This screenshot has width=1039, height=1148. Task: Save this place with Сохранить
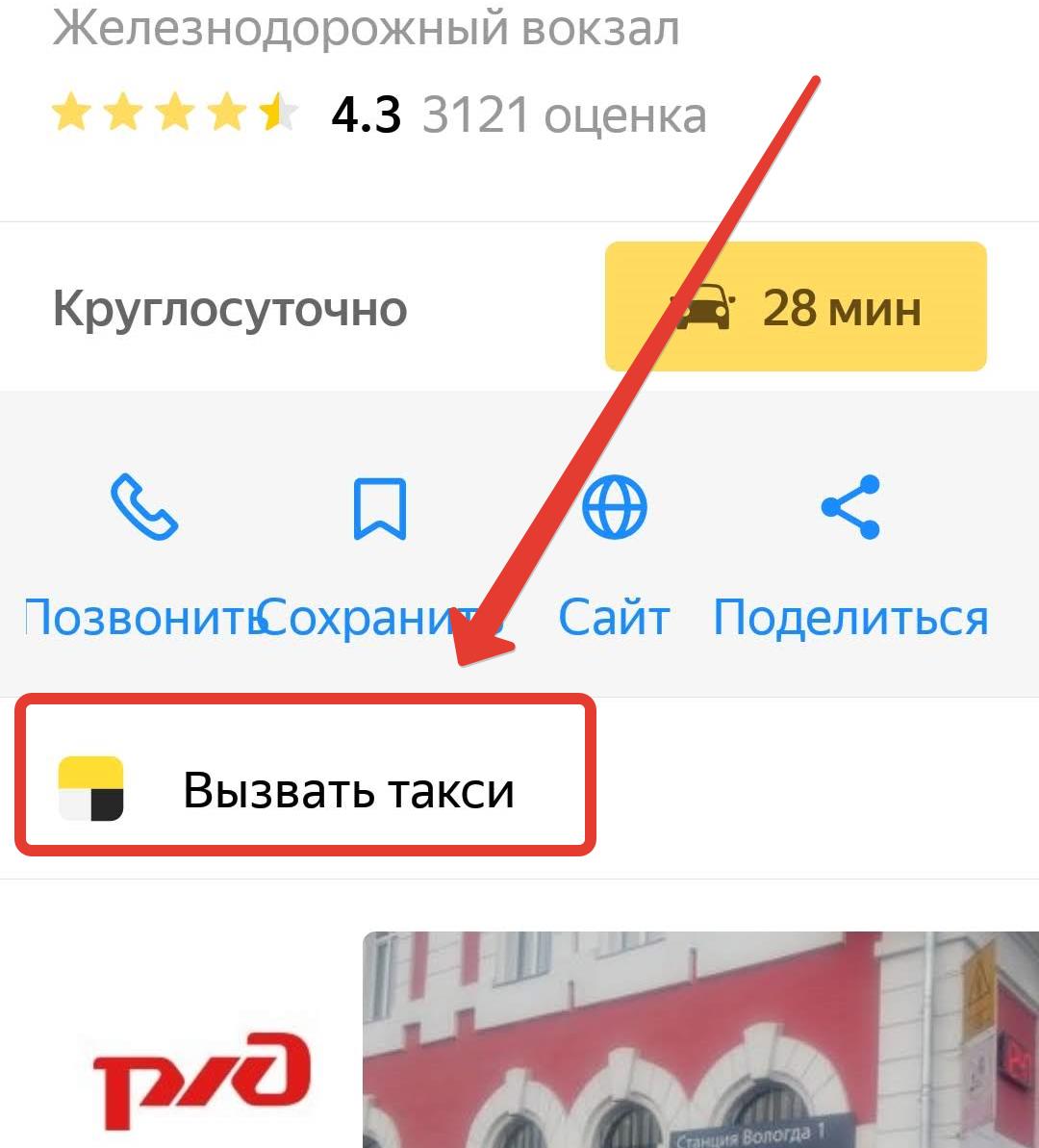(x=380, y=548)
